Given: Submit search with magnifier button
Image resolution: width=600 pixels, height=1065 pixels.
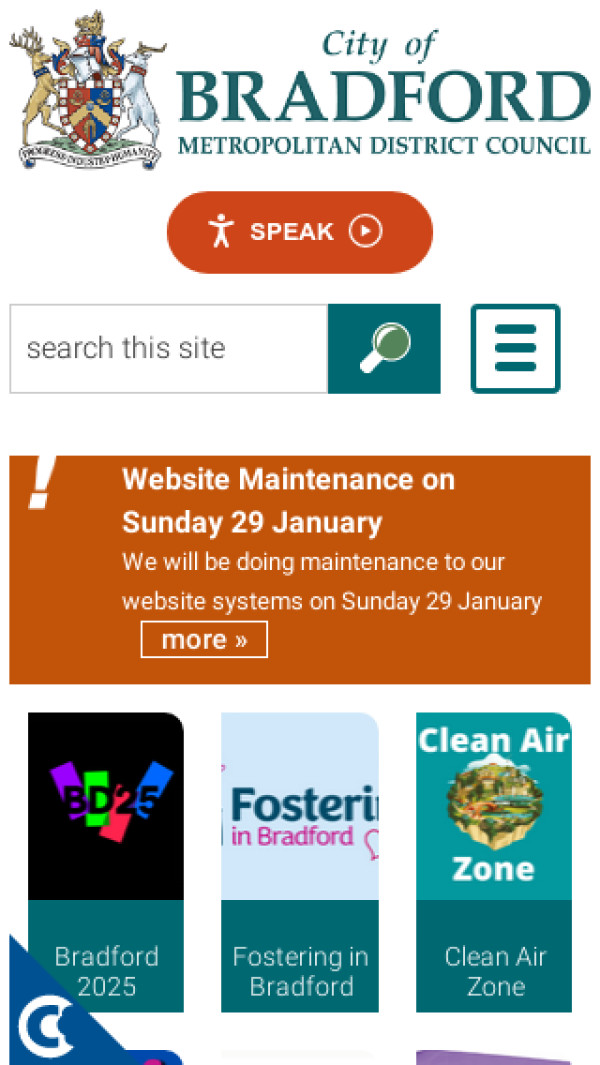Looking at the screenshot, I should tap(384, 349).
